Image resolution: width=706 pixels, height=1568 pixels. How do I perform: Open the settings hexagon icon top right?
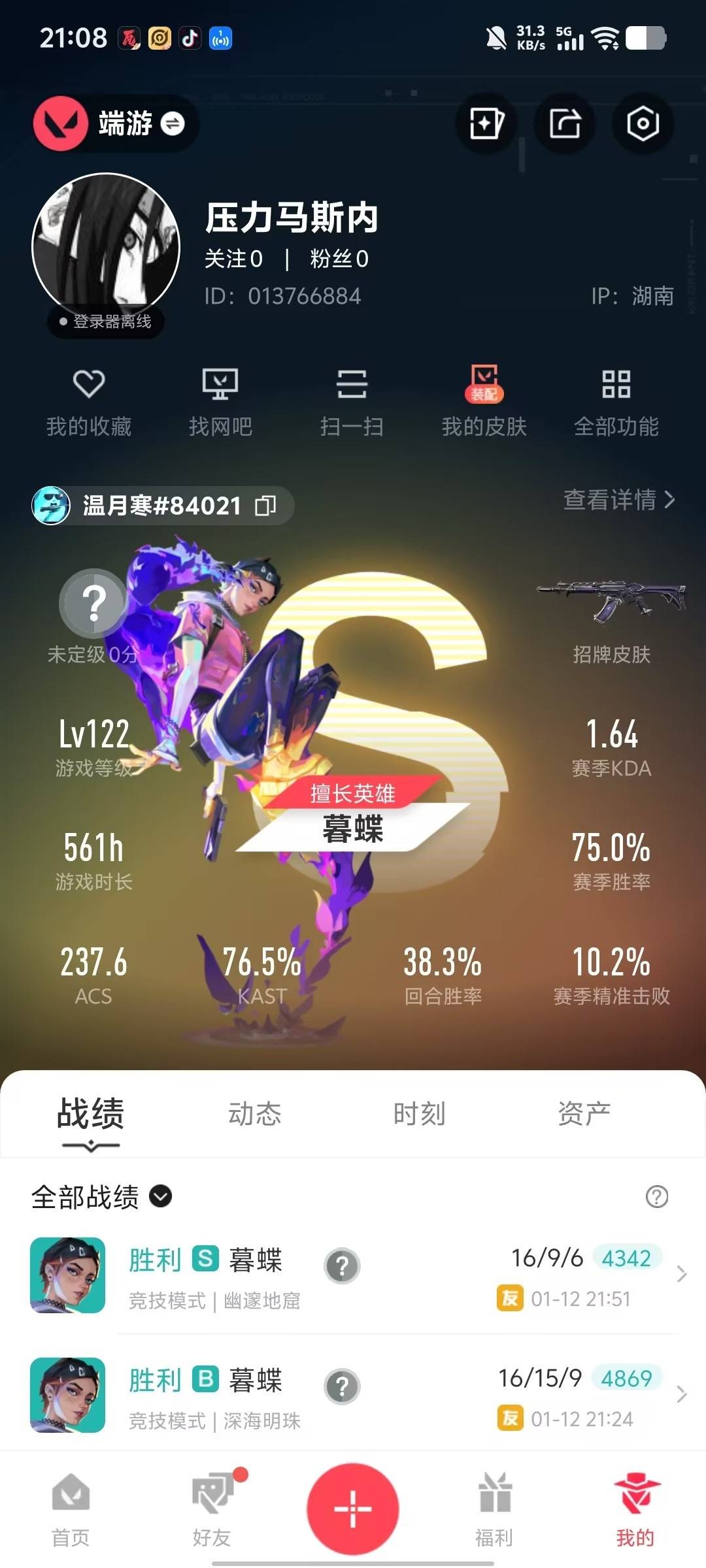(643, 124)
